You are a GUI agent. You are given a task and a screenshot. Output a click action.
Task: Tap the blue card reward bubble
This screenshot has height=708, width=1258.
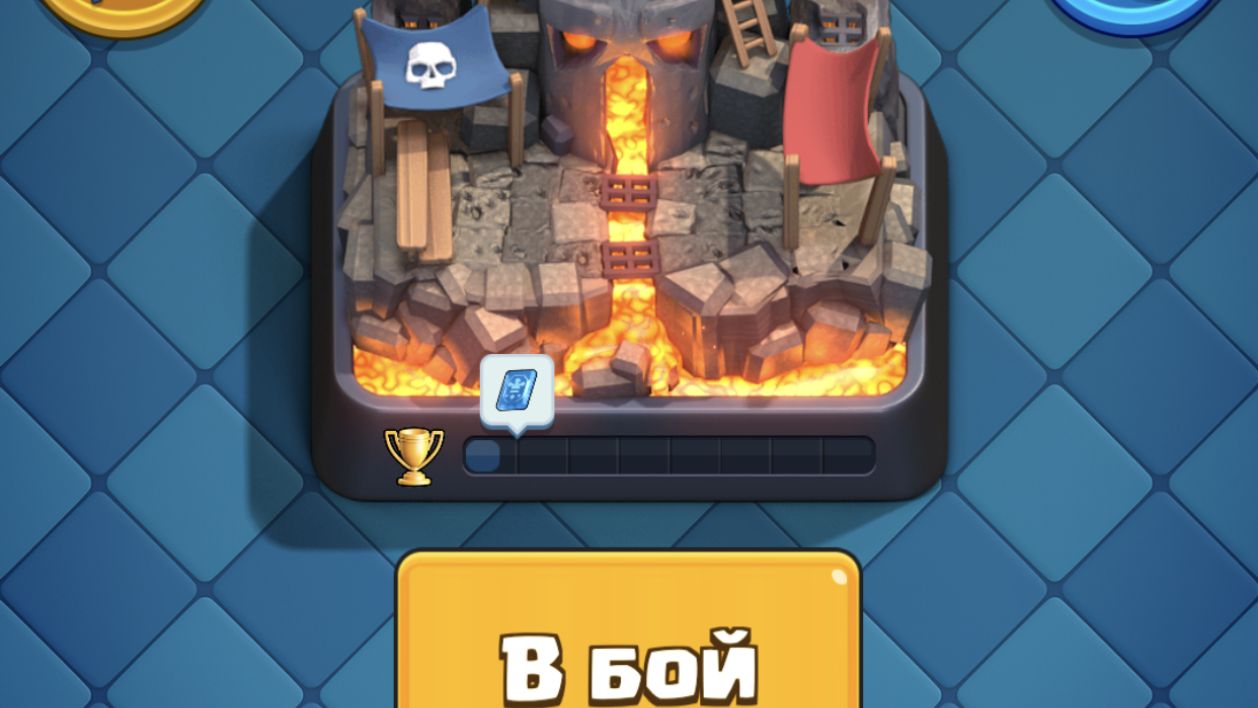pos(516,392)
